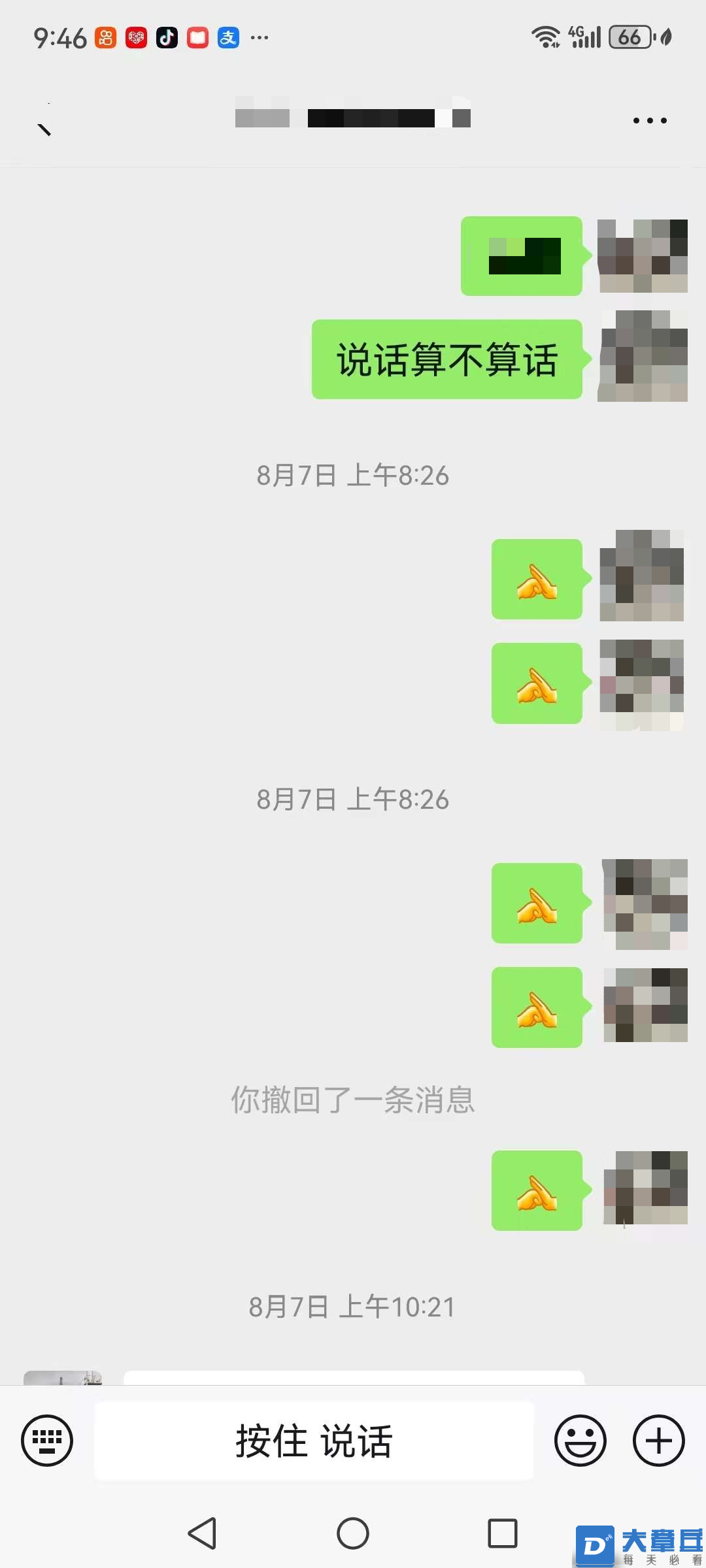706x1568 pixels.
Task: Open recent apps square button
Action: (x=503, y=1533)
